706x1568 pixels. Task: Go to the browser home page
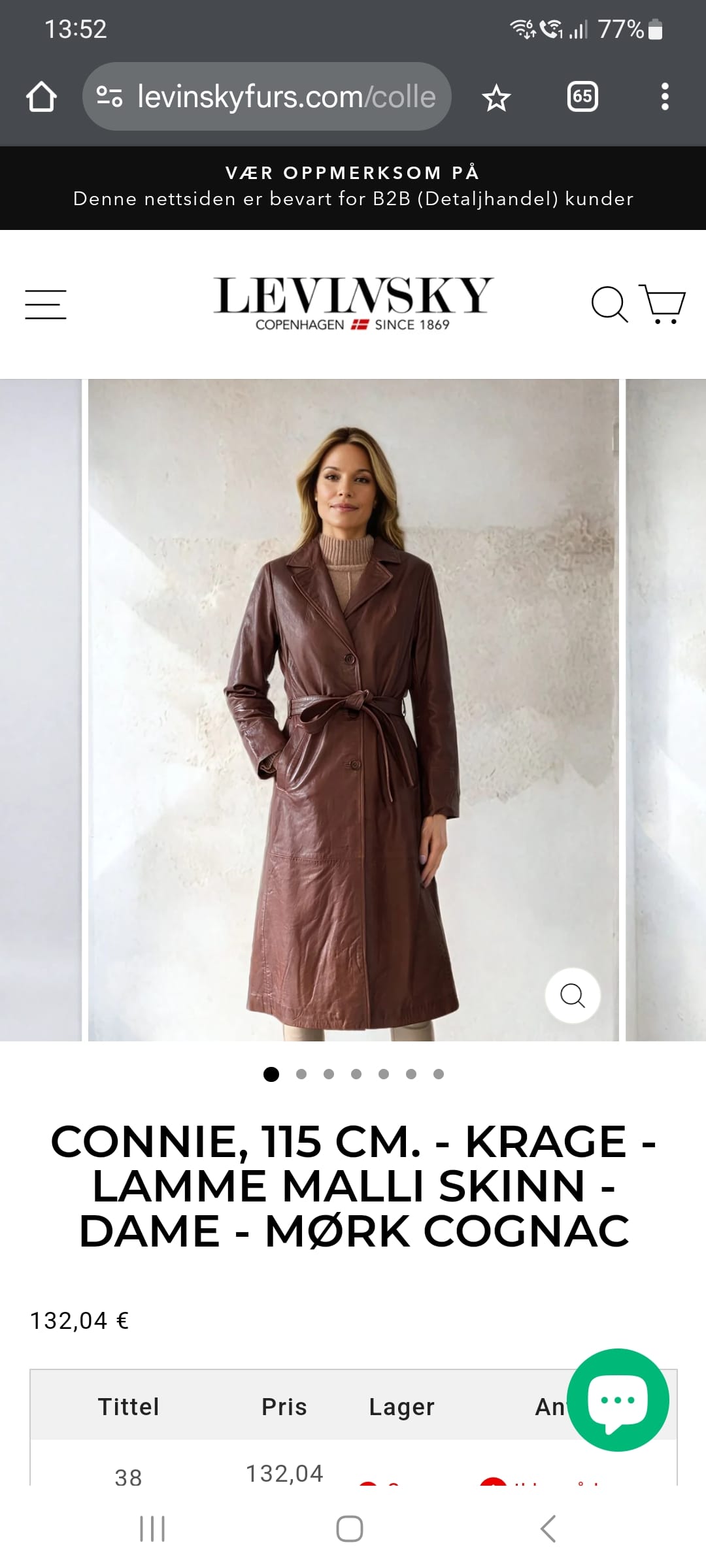(x=41, y=97)
